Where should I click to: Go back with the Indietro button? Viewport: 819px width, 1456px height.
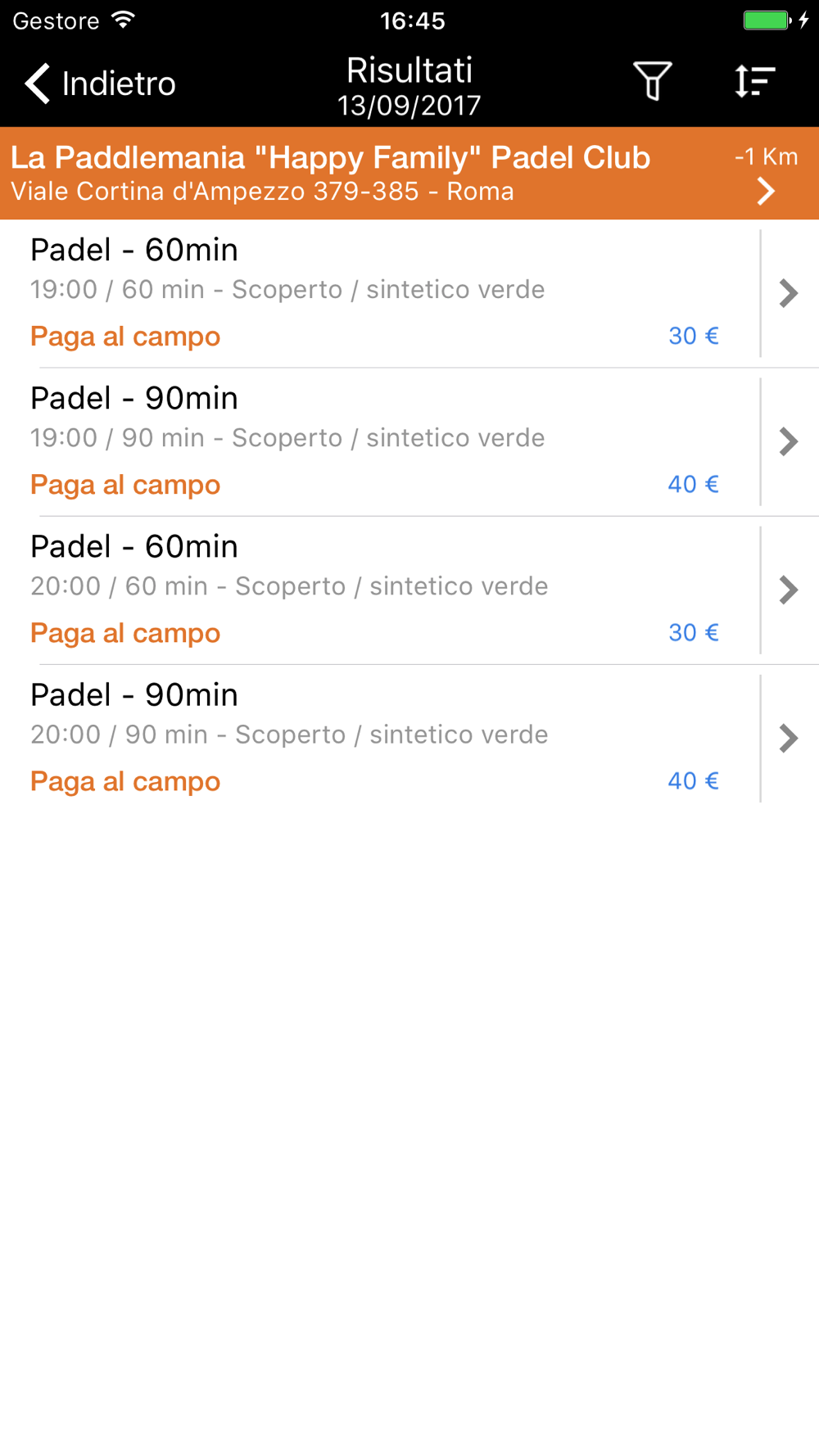pos(100,84)
